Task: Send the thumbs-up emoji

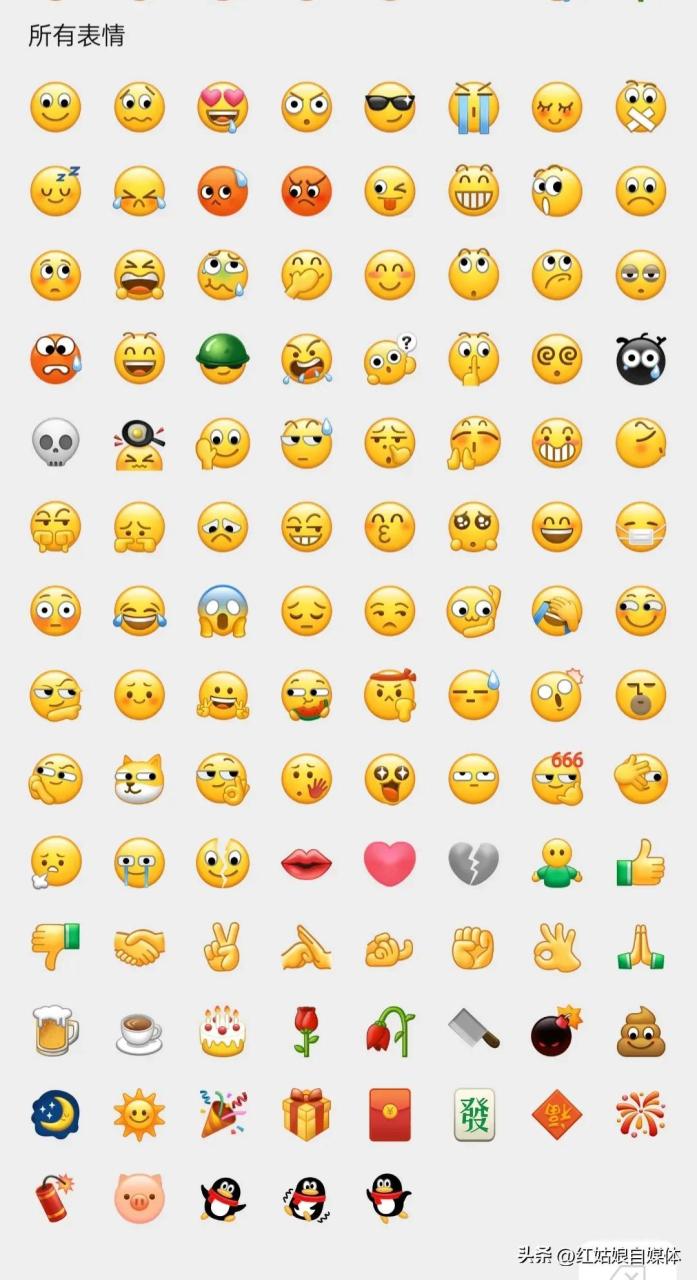Action: pos(640,863)
